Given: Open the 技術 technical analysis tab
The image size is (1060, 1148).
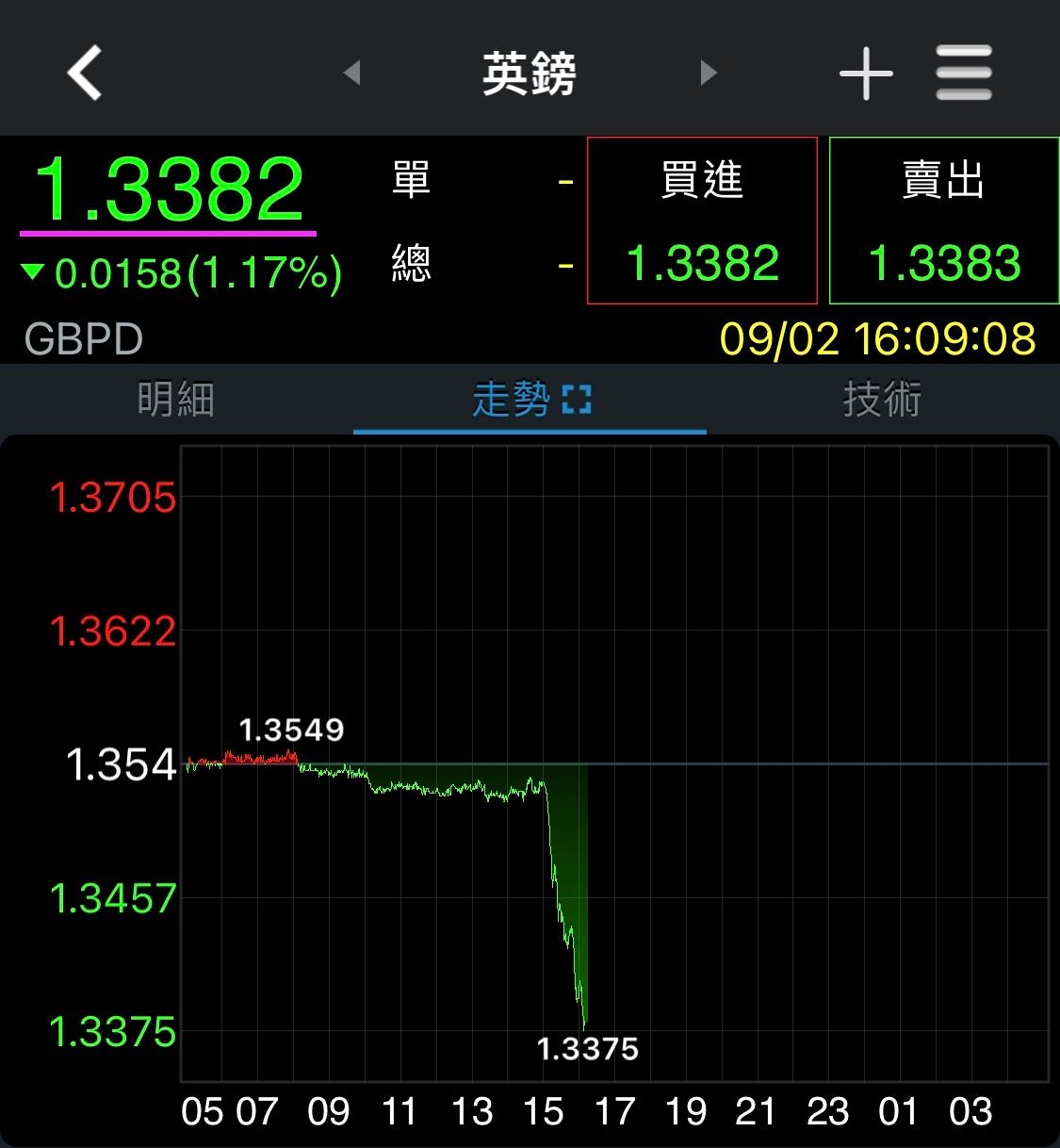Looking at the screenshot, I should tap(883, 400).
